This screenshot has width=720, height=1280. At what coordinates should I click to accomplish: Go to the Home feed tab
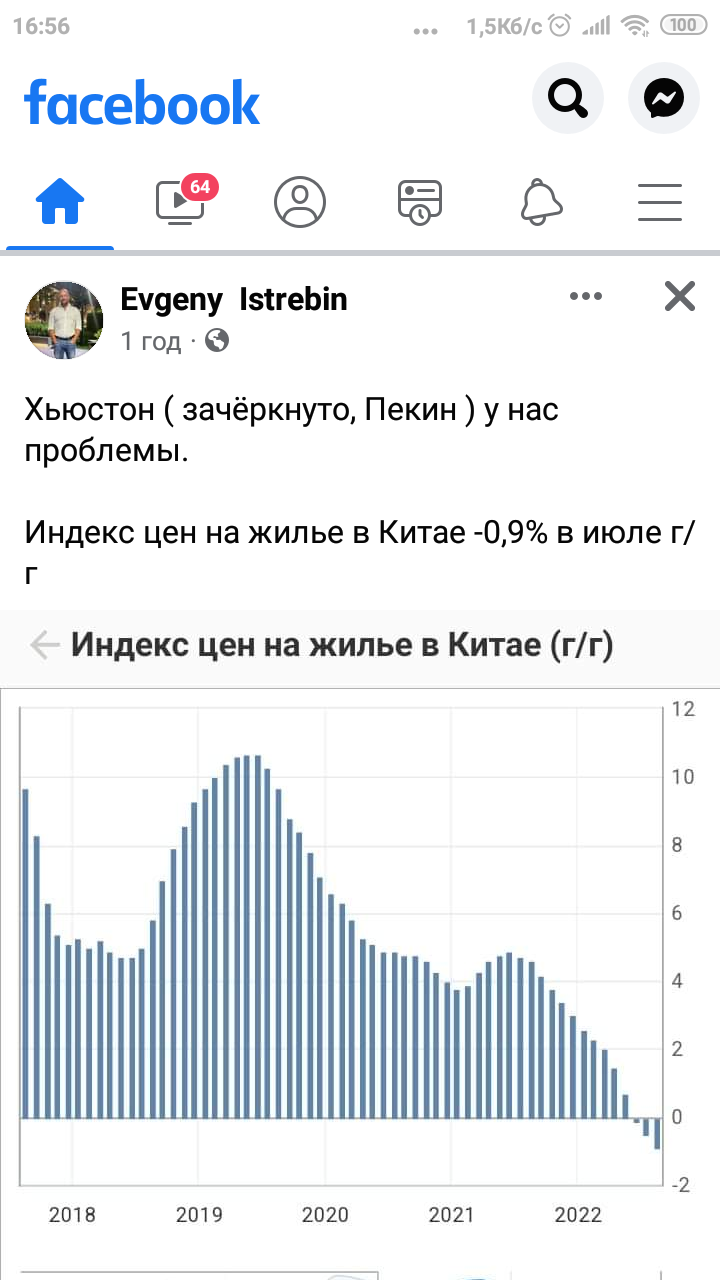60,202
